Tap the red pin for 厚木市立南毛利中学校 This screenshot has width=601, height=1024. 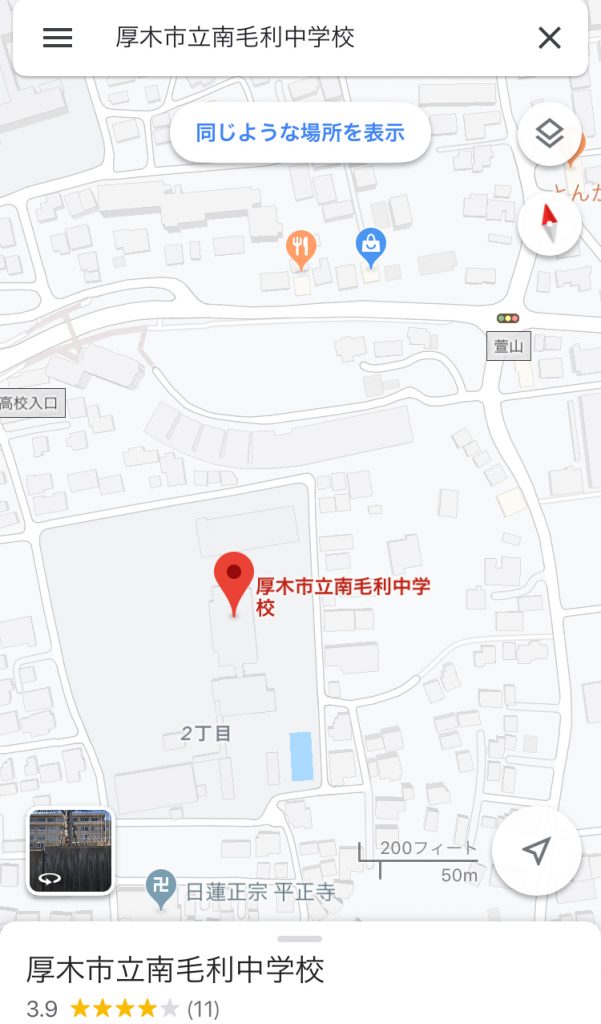tap(235, 578)
